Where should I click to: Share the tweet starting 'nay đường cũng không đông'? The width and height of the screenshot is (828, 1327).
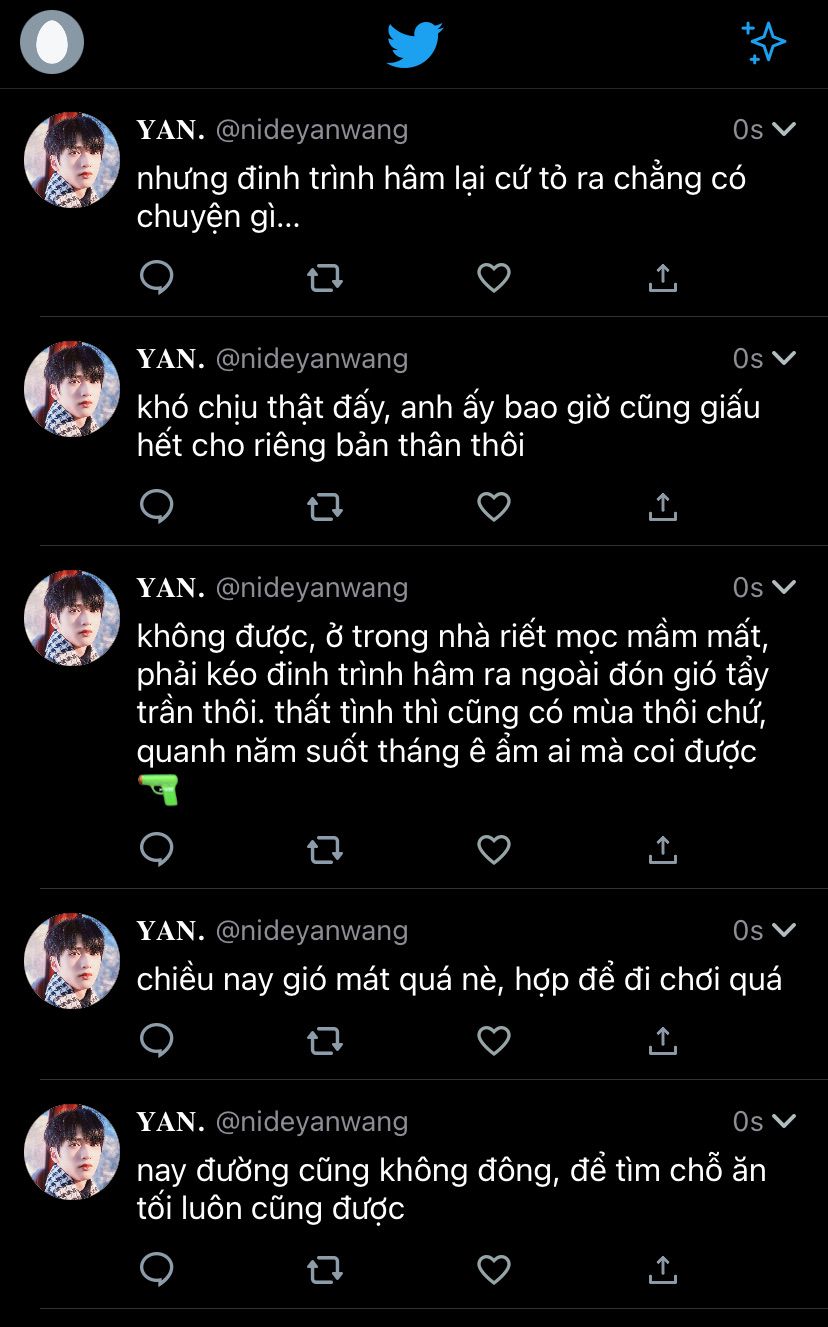point(662,1270)
